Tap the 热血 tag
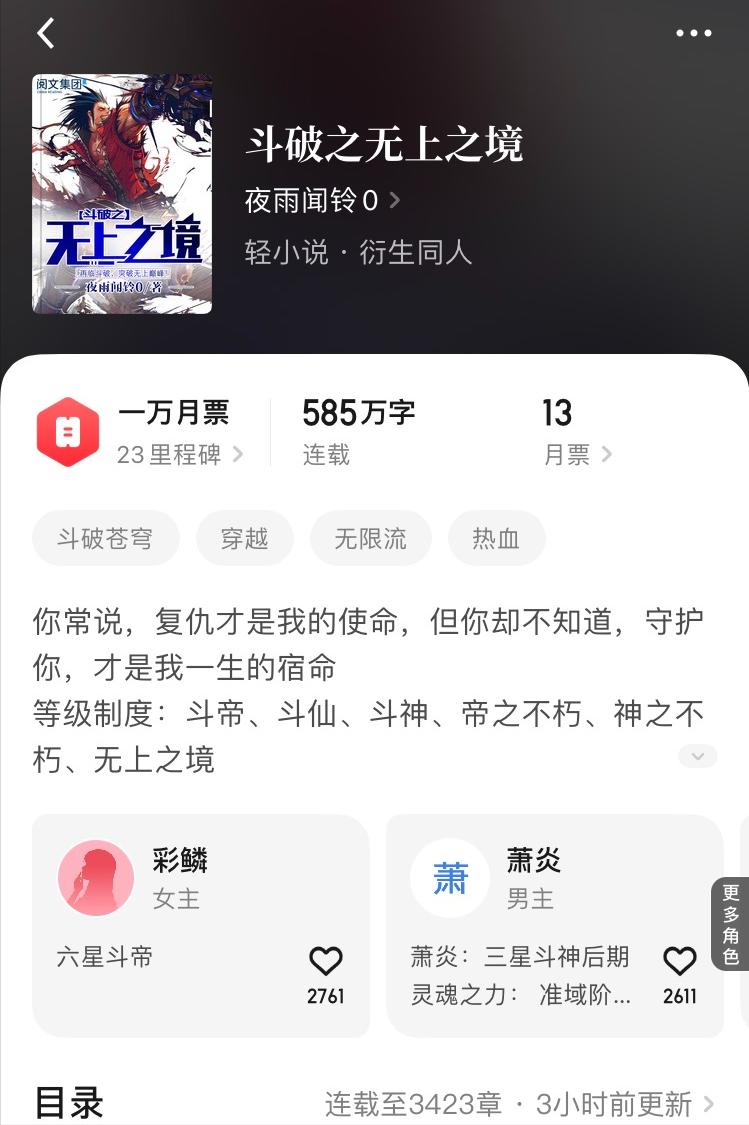Image resolution: width=749 pixels, height=1125 pixels. pyautogui.click(x=496, y=538)
